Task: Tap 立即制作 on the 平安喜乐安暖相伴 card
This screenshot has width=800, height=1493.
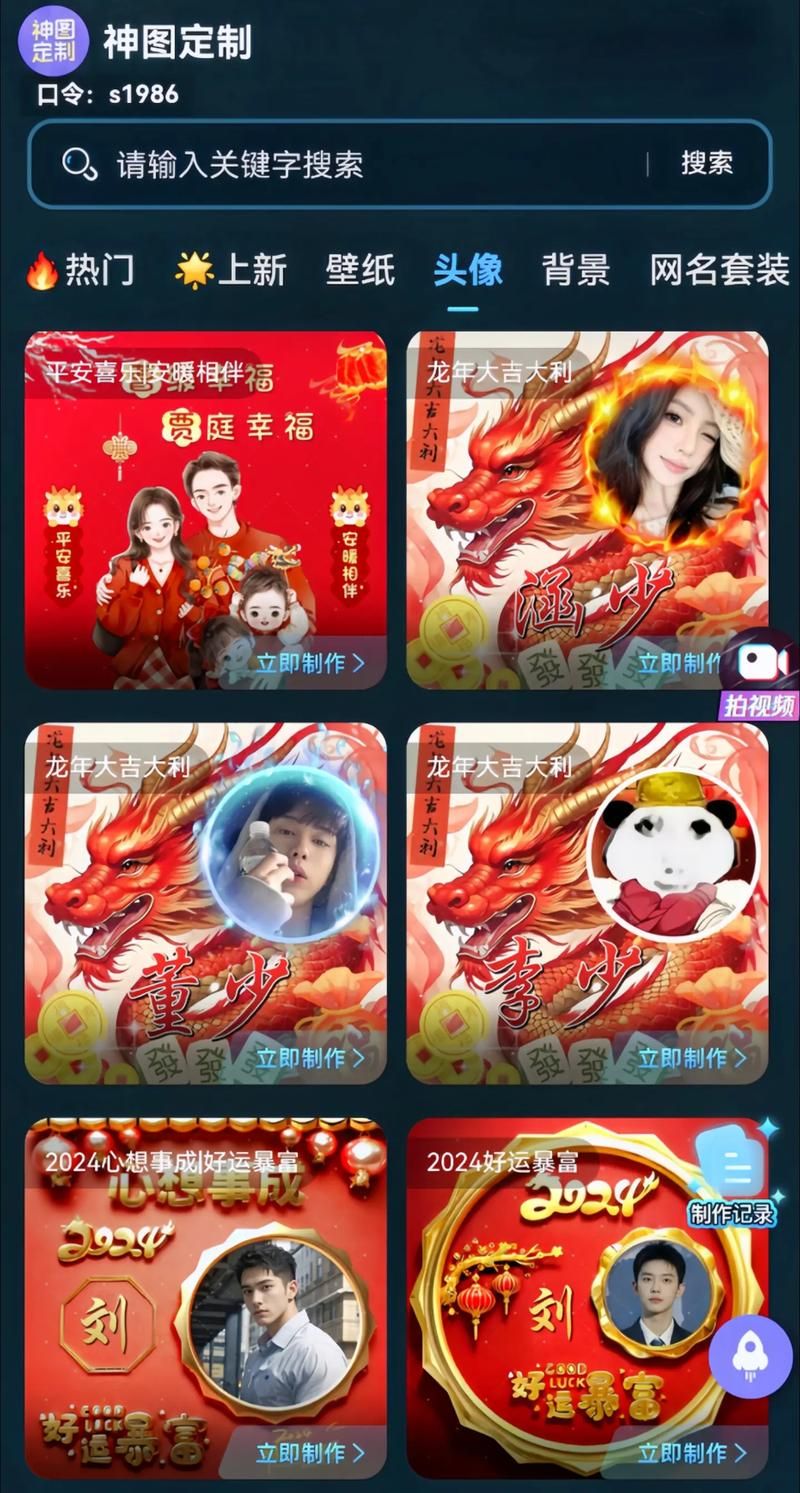Action: [x=310, y=663]
